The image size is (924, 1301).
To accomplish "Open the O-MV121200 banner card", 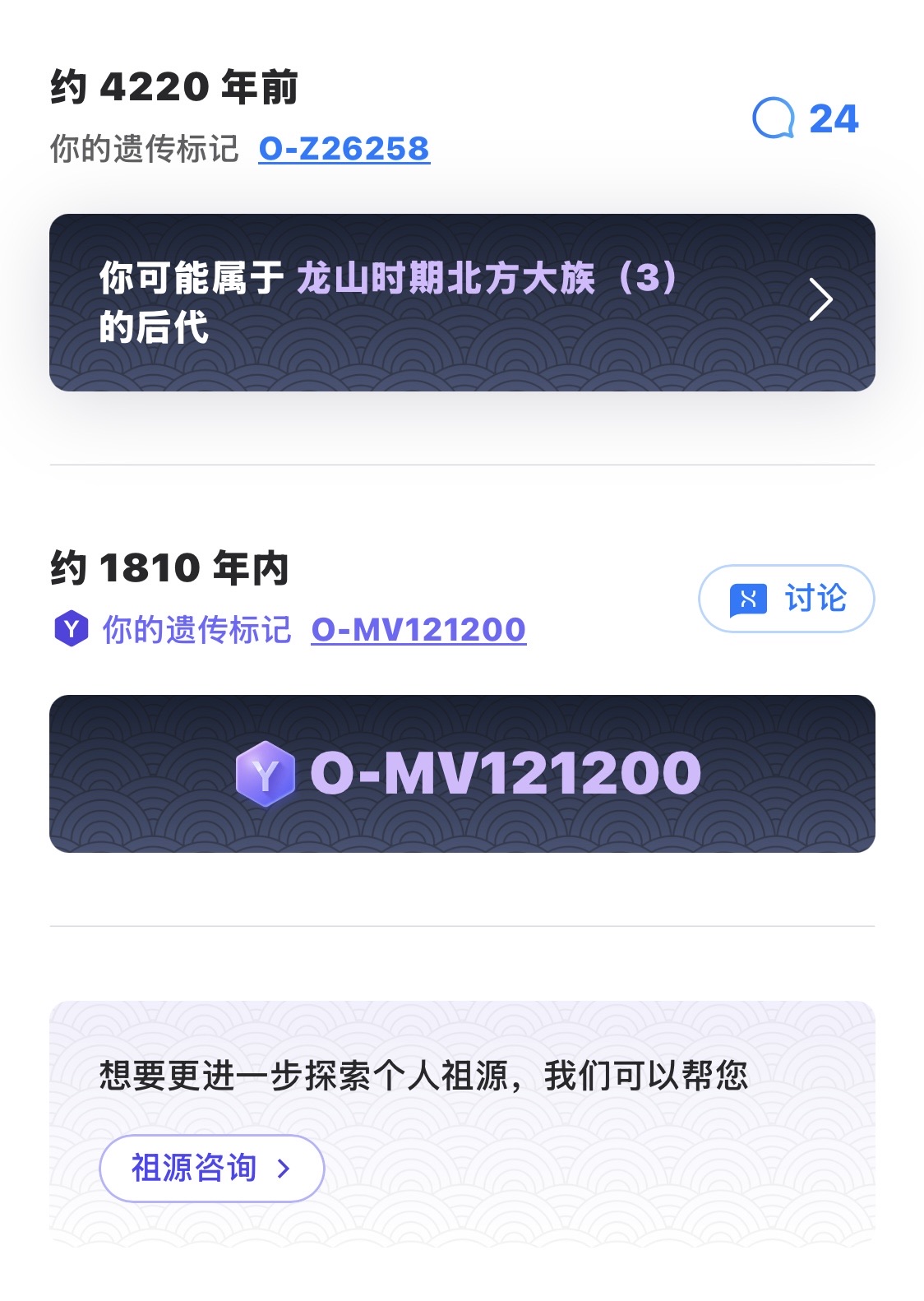I will 462,773.
